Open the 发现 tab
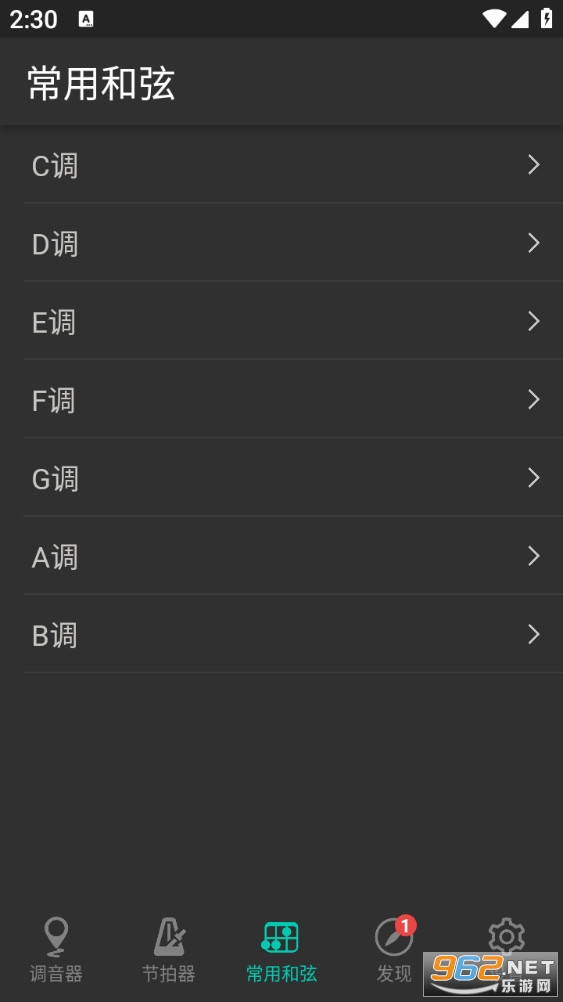This screenshot has width=563, height=1002. point(394,950)
